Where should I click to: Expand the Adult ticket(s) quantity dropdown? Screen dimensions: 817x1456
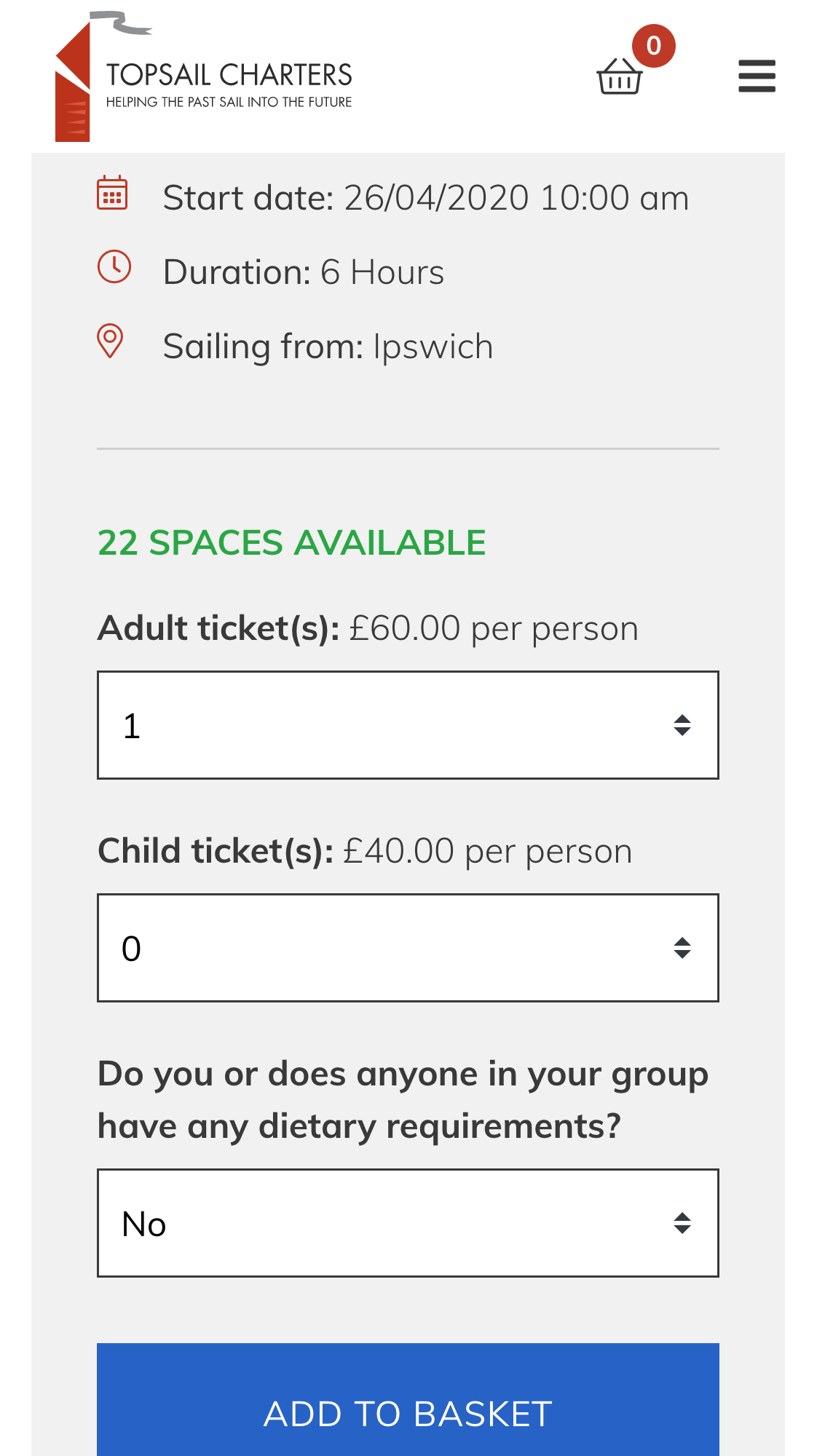click(408, 725)
